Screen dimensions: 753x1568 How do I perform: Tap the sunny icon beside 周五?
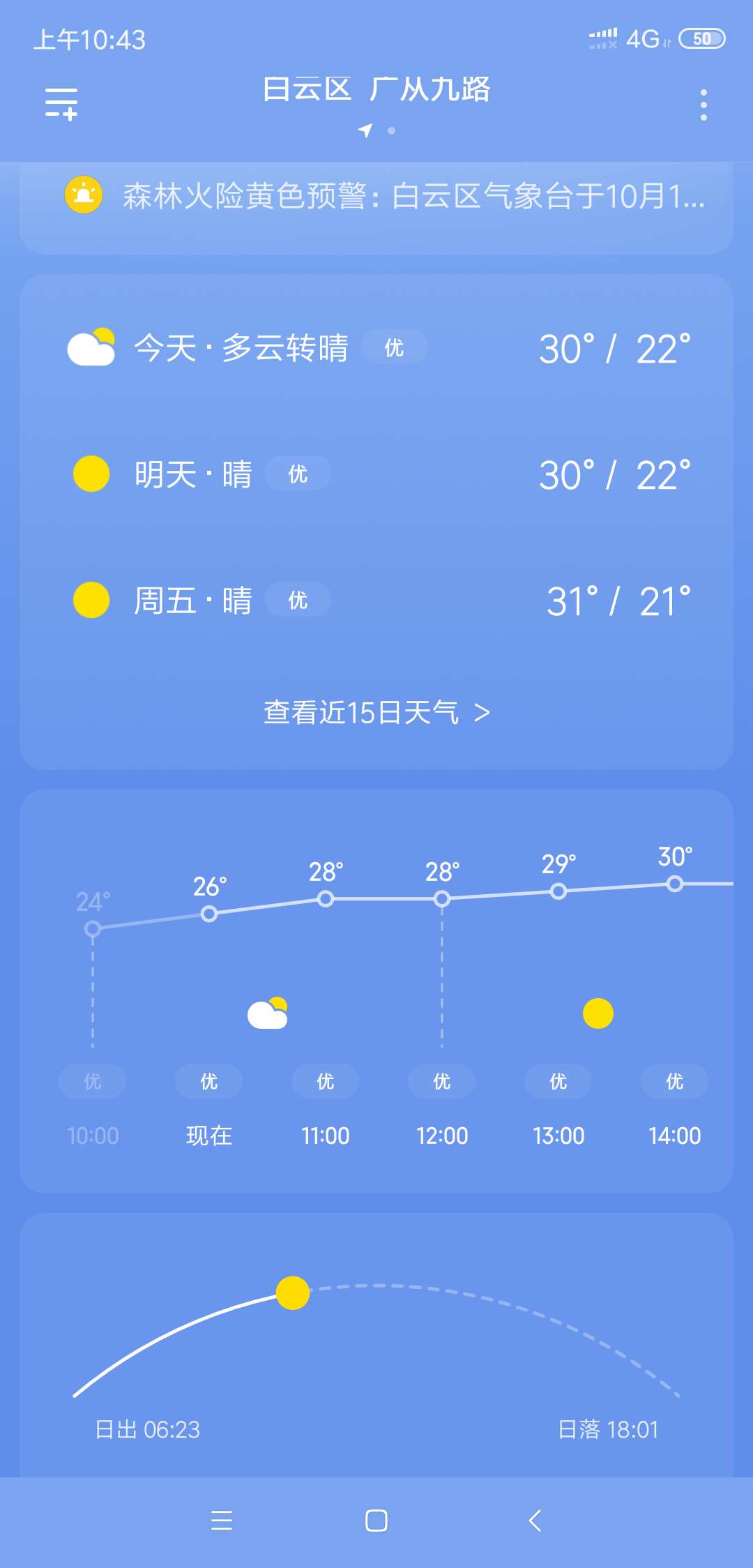click(x=90, y=599)
